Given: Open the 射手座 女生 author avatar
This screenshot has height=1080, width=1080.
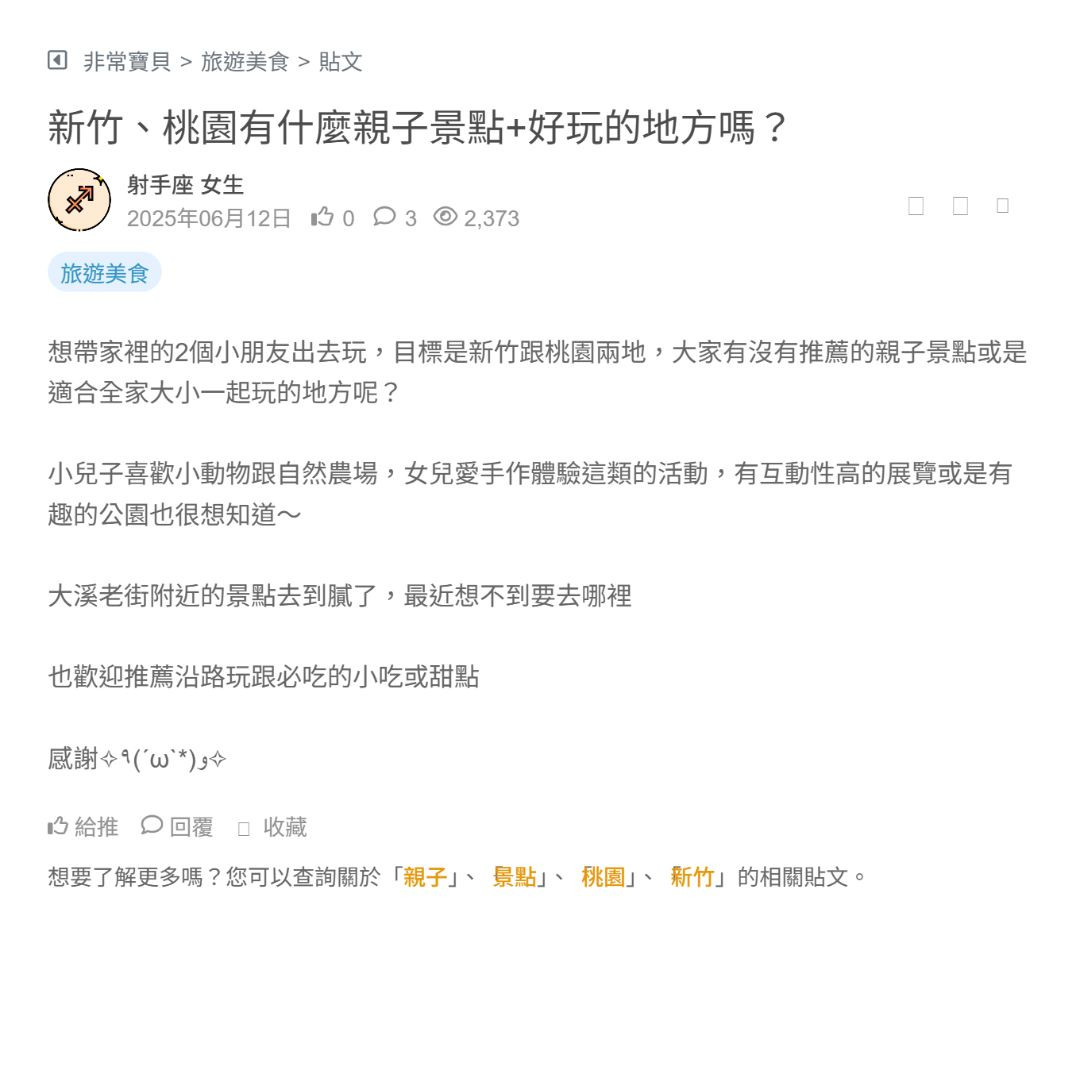Looking at the screenshot, I should (x=79, y=200).
